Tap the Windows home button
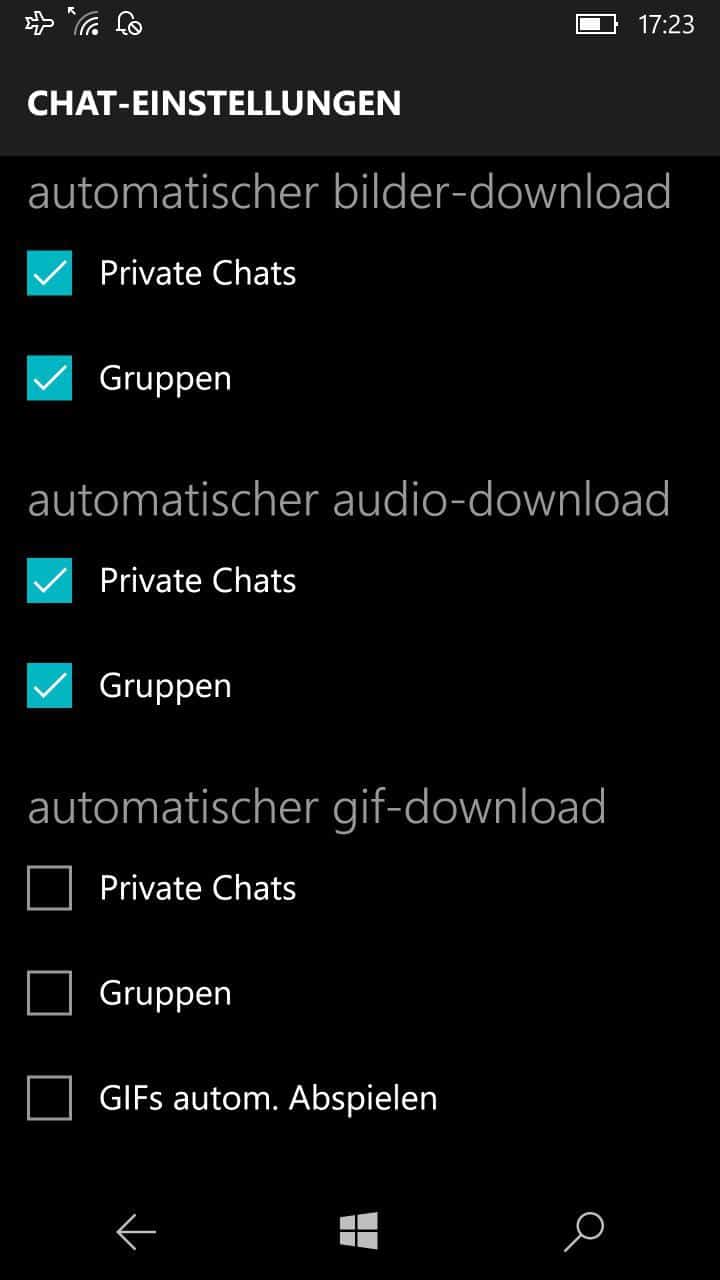The width and height of the screenshot is (720, 1280). 359,1231
